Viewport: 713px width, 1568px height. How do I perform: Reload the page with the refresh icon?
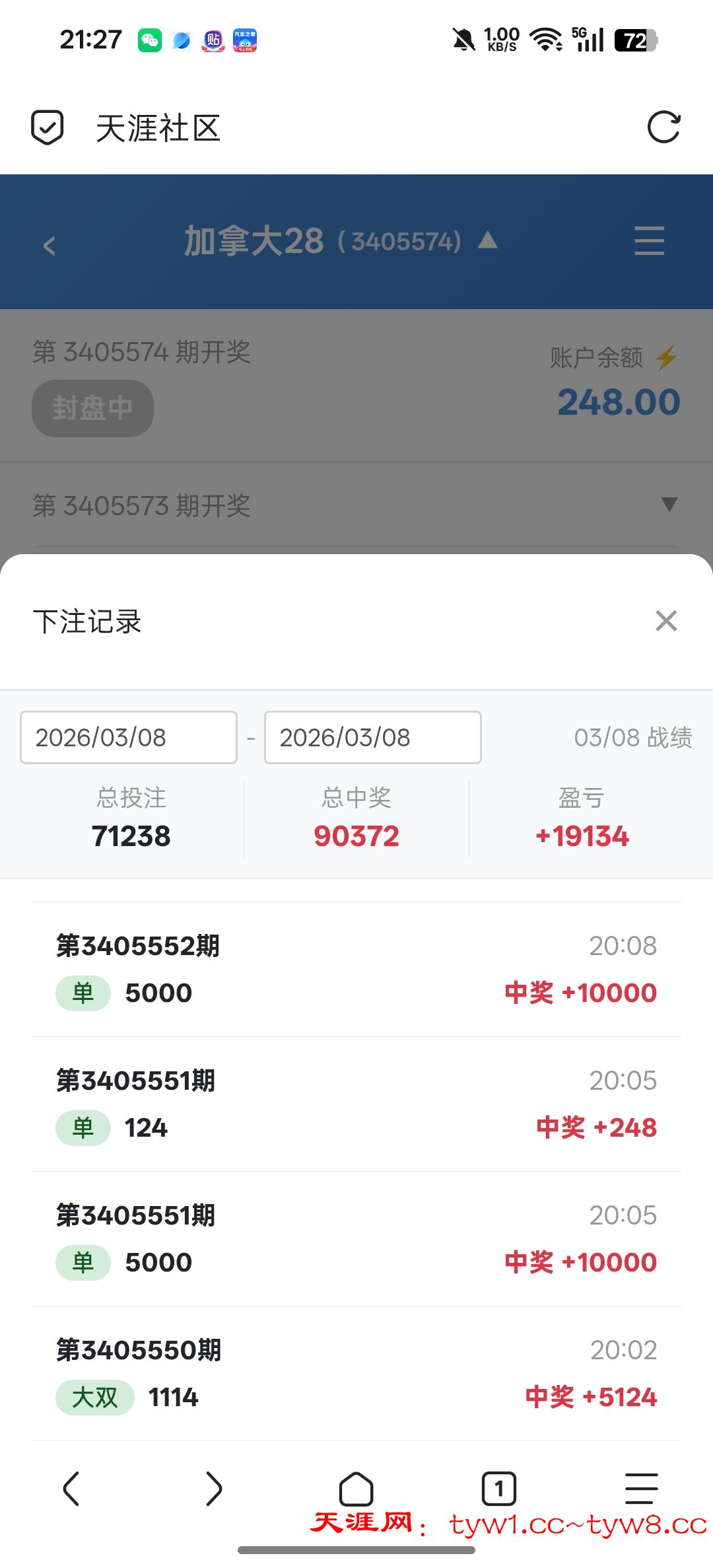tap(663, 127)
